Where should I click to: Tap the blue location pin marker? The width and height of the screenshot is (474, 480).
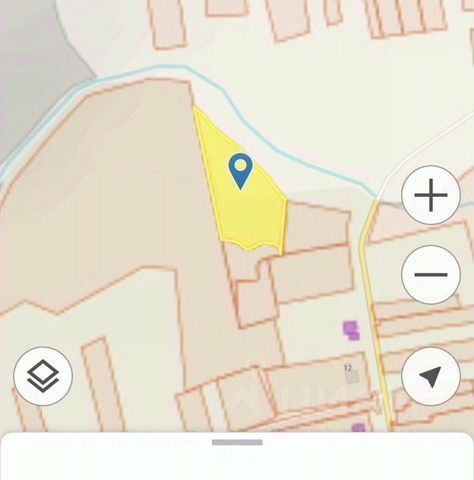pyautogui.click(x=241, y=171)
